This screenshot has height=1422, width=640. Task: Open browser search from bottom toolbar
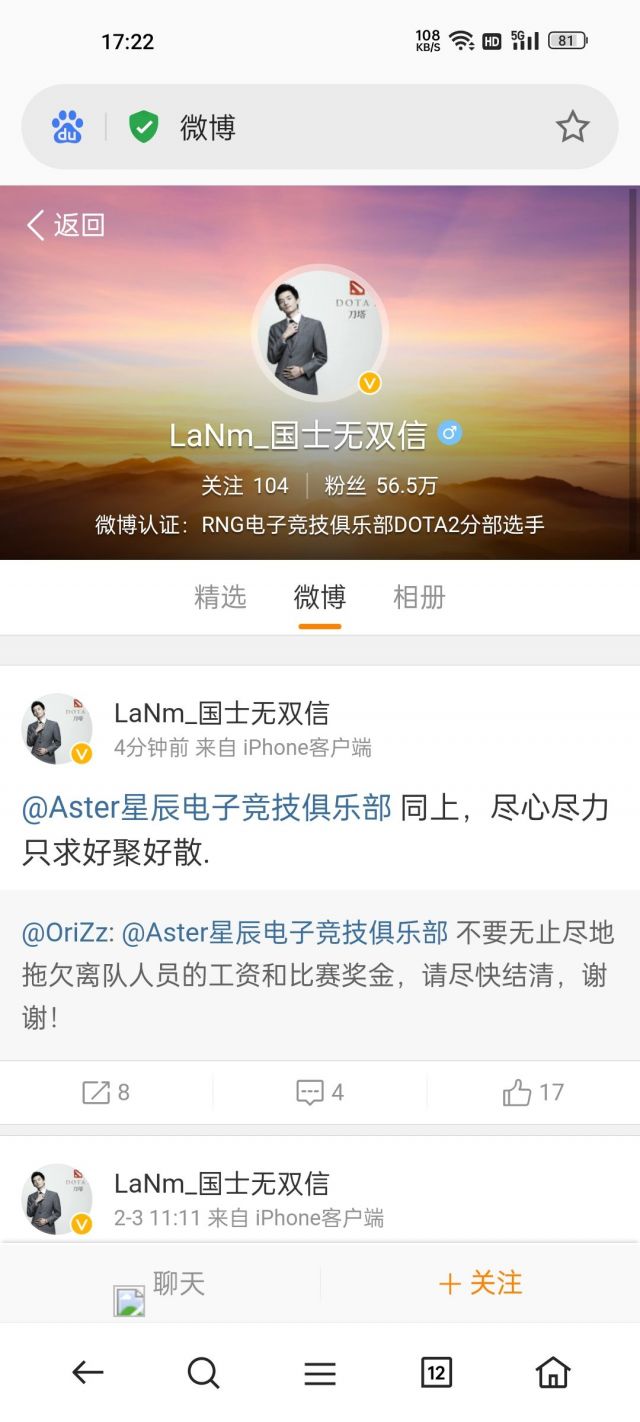(203, 1373)
